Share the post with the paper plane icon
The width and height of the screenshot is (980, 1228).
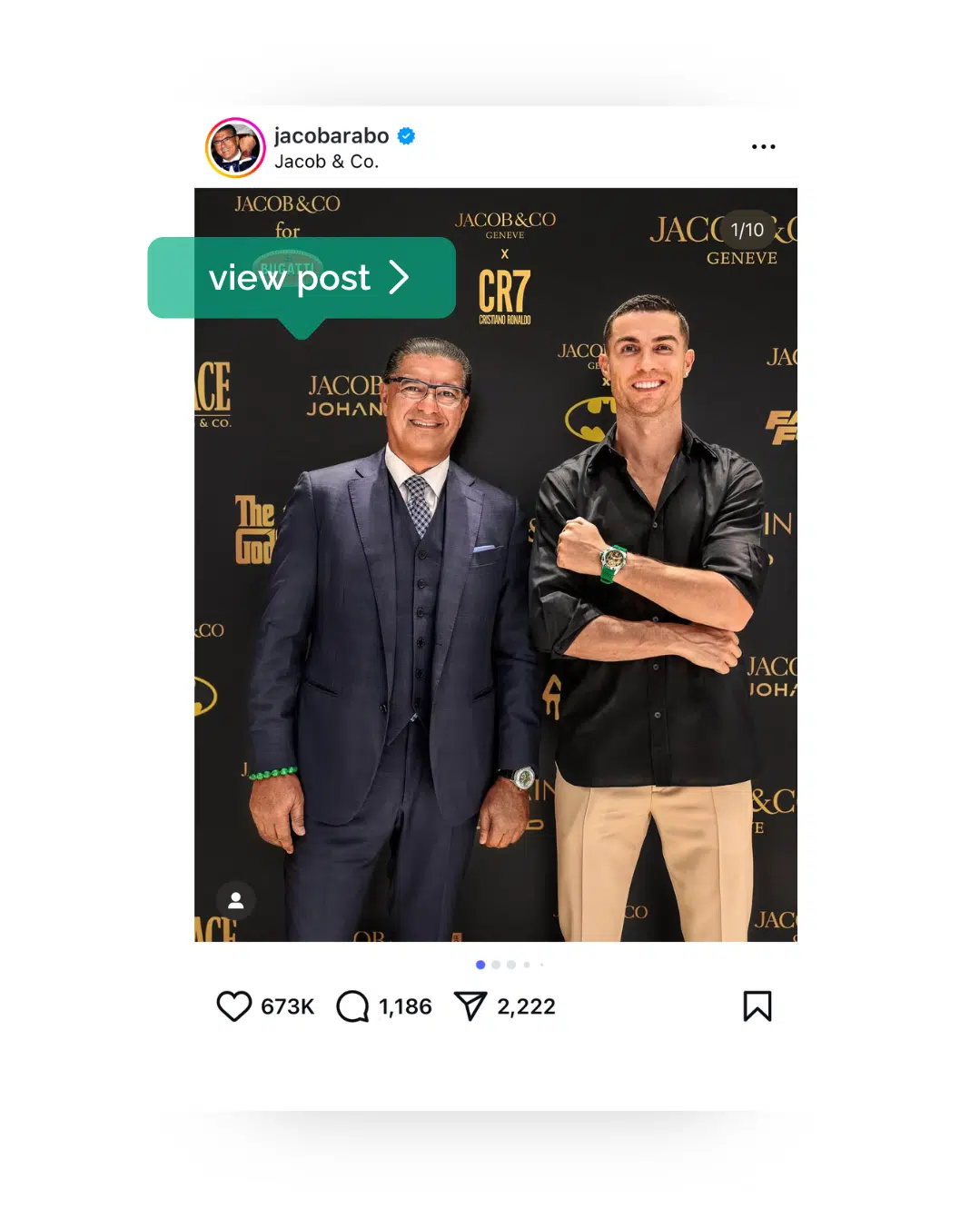point(471,1005)
